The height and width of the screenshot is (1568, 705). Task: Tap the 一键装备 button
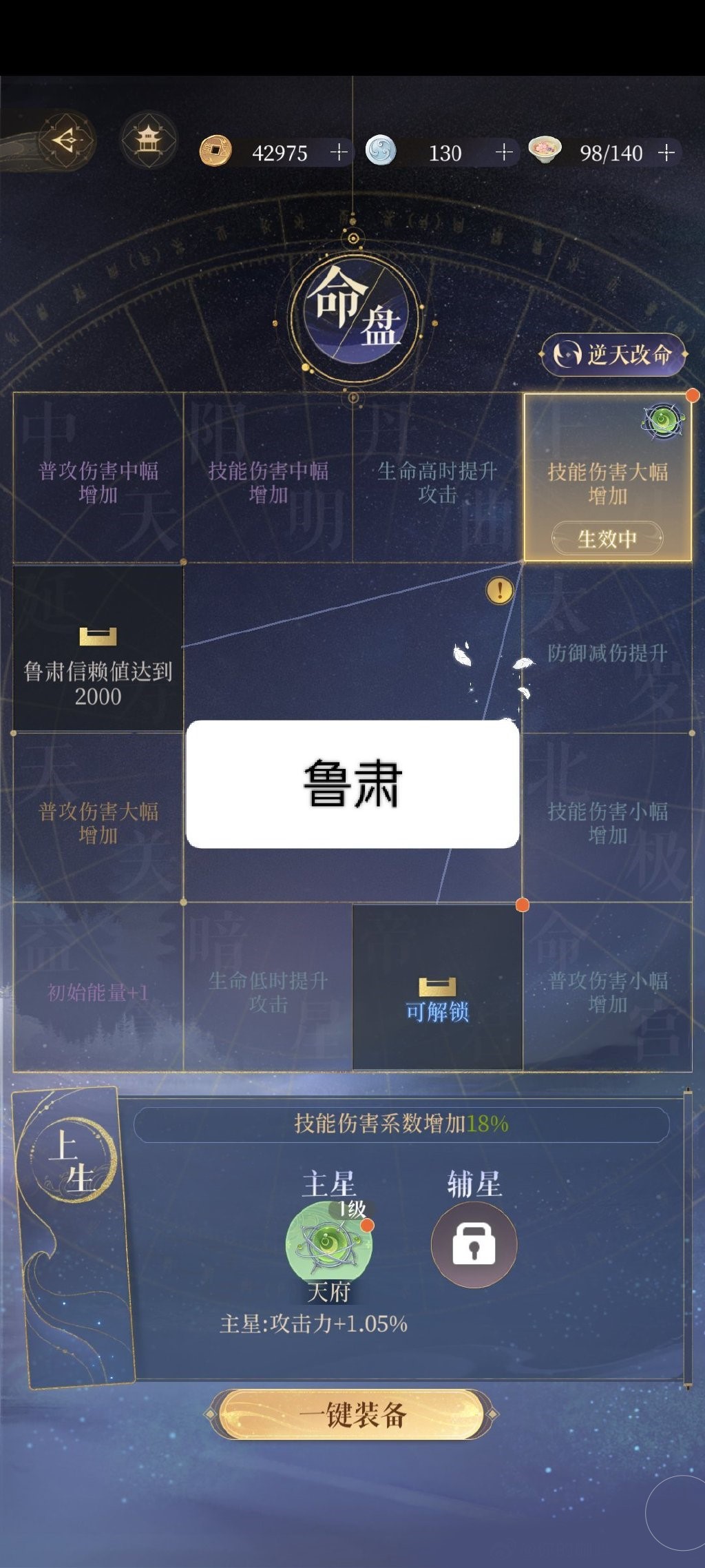coord(352,1414)
